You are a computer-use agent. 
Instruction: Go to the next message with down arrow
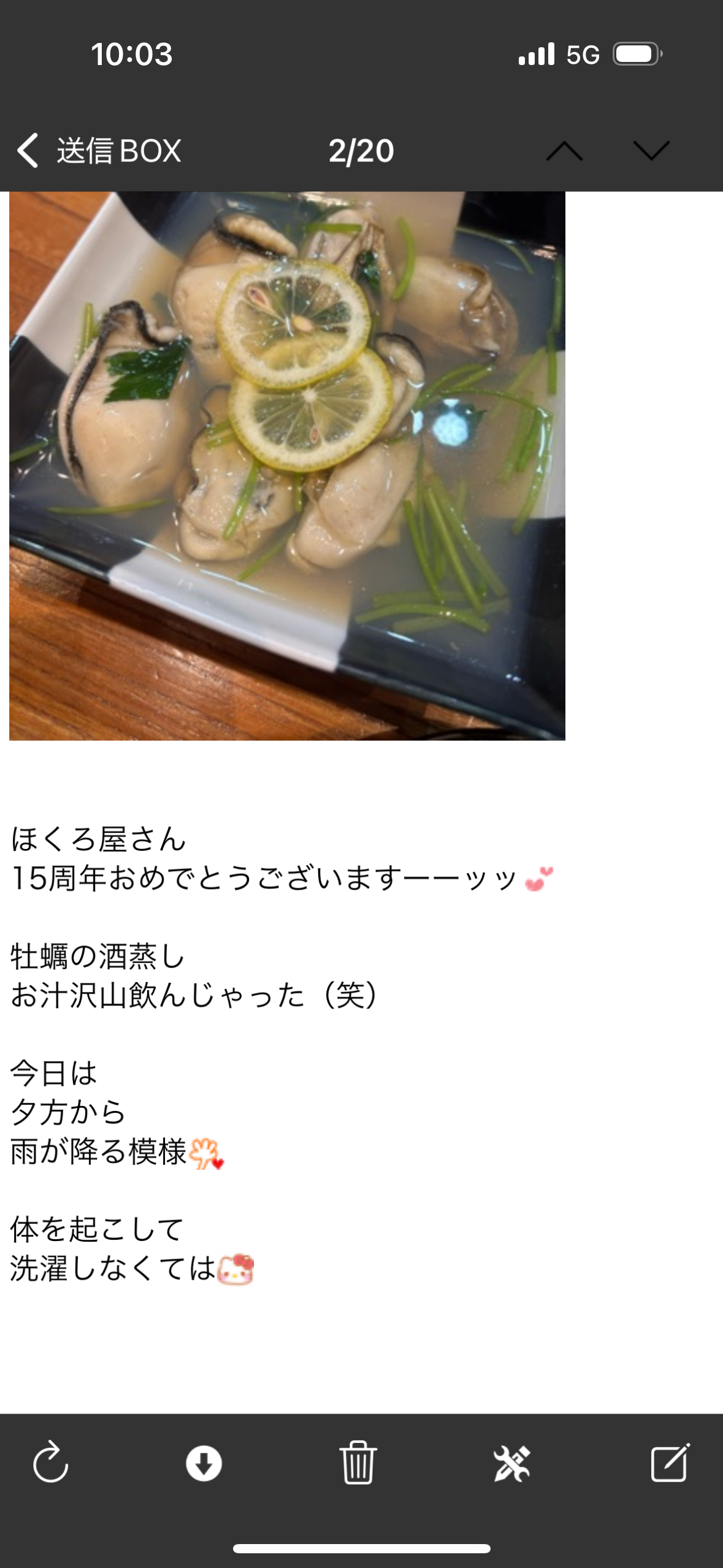point(651,150)
